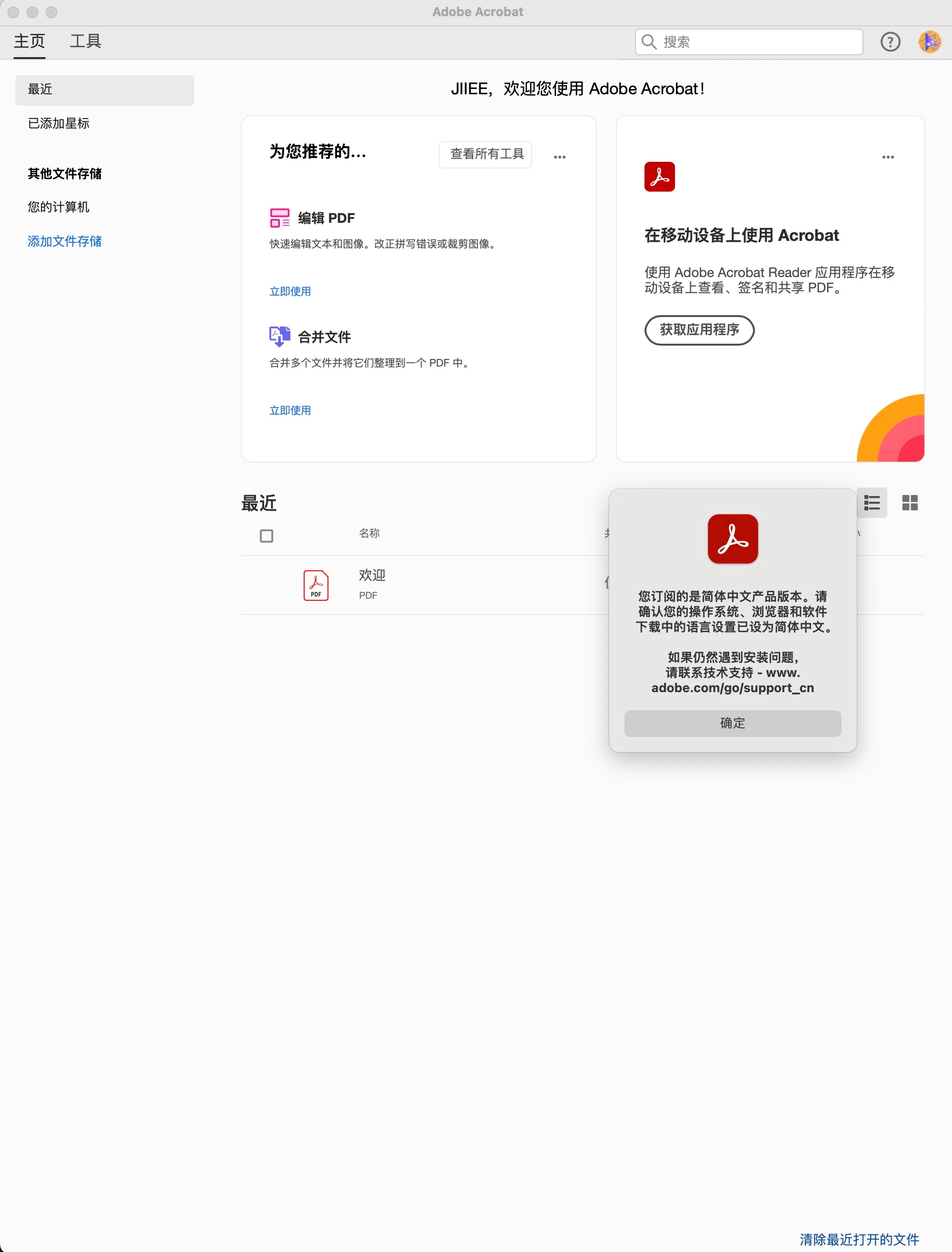Switch to list view of recent files
The width and height of the screenshot is (952, 1252).
[872, 503]
